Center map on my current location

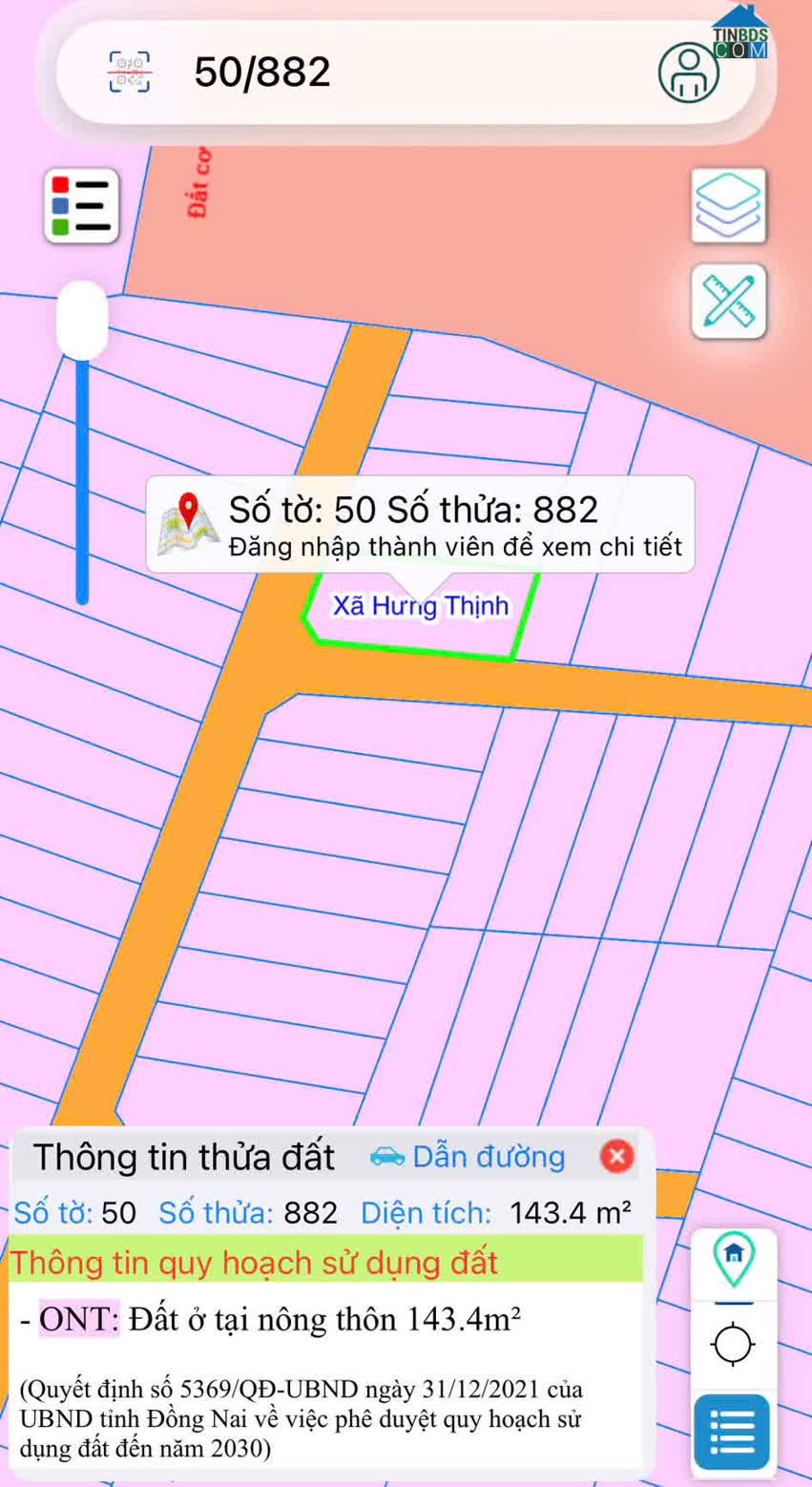click(733, 1345)
